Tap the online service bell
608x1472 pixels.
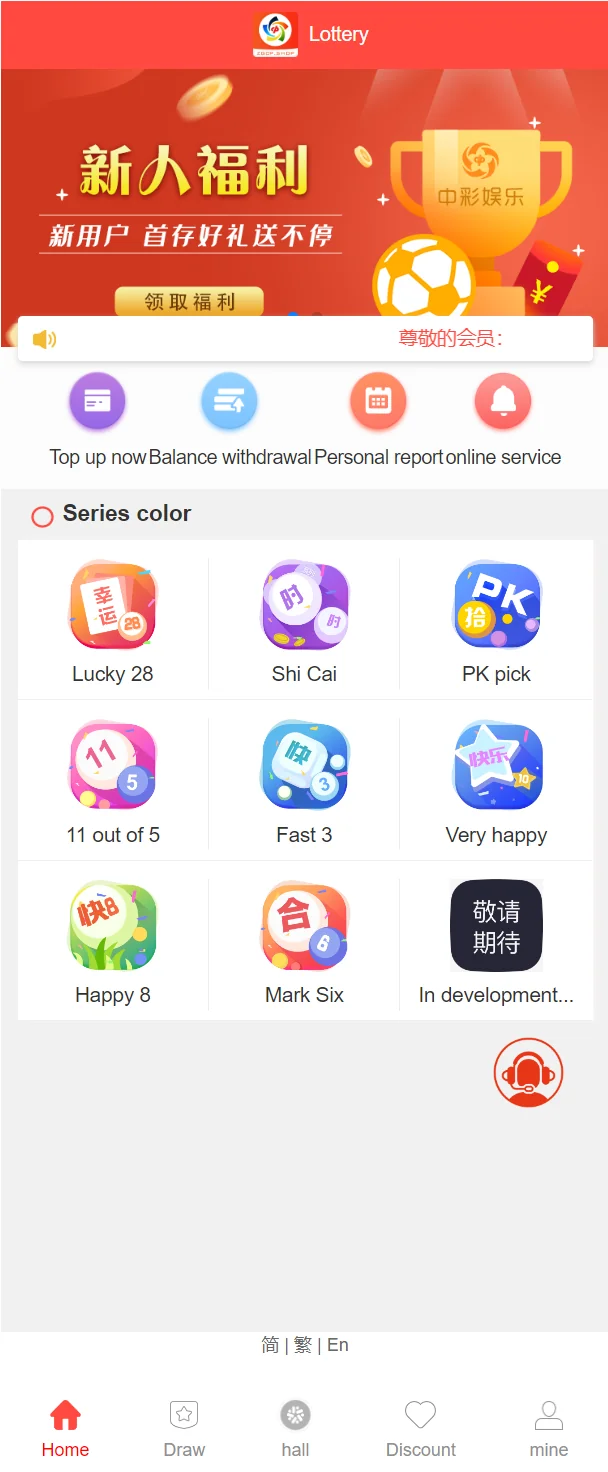coord(503,402)
